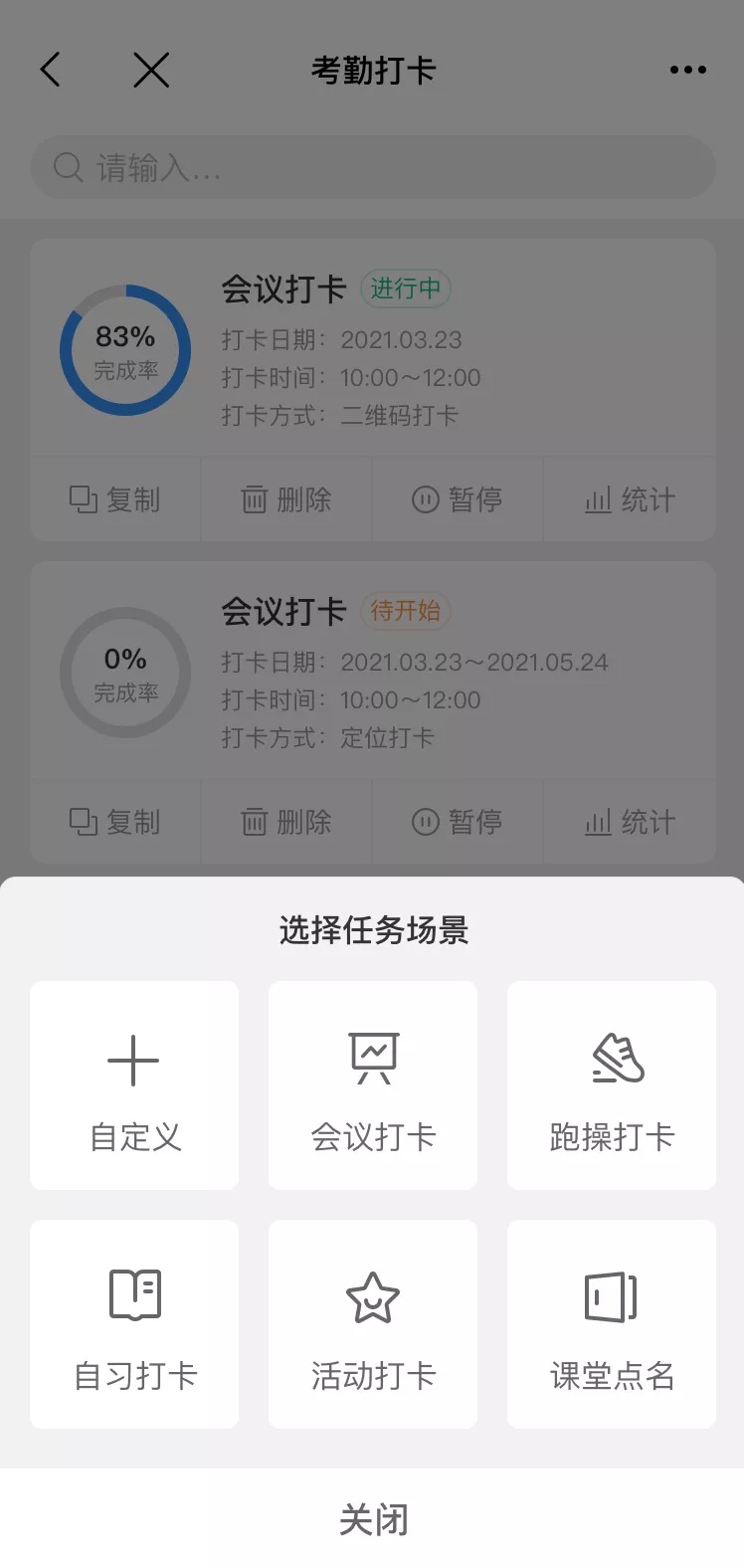Choose the 活动打卡 activity check-in scene
The width and height of the screenshot is (744, 1568).
(x=373, y=1324)
